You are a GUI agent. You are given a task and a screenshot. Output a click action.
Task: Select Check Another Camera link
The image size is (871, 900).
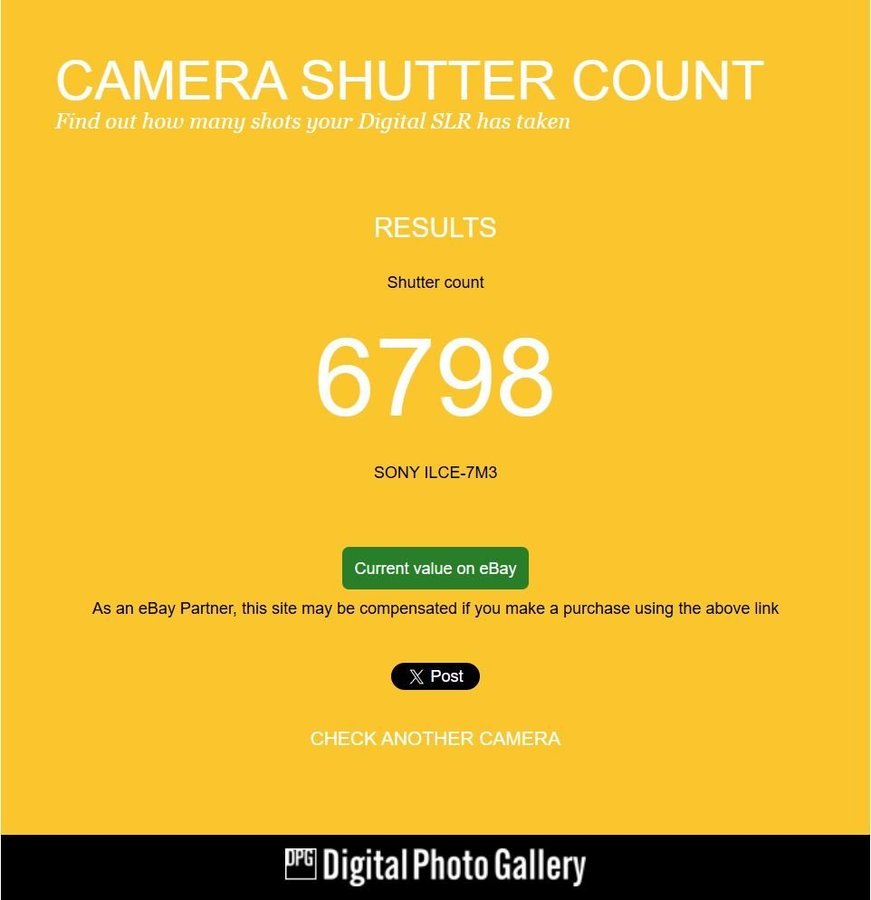point(435,739)
